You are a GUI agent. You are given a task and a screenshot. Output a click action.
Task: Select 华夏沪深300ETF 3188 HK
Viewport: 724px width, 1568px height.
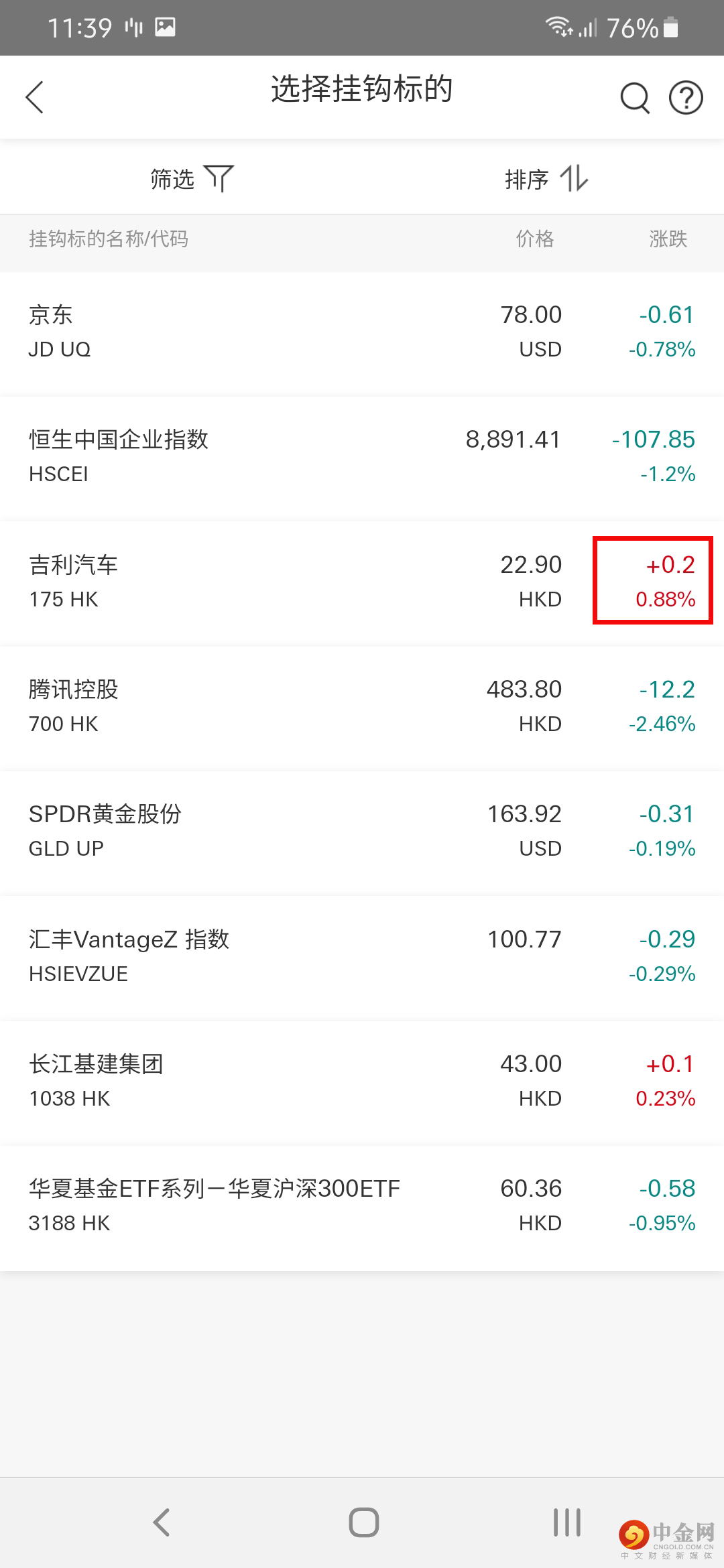(x=362, y=1205)
